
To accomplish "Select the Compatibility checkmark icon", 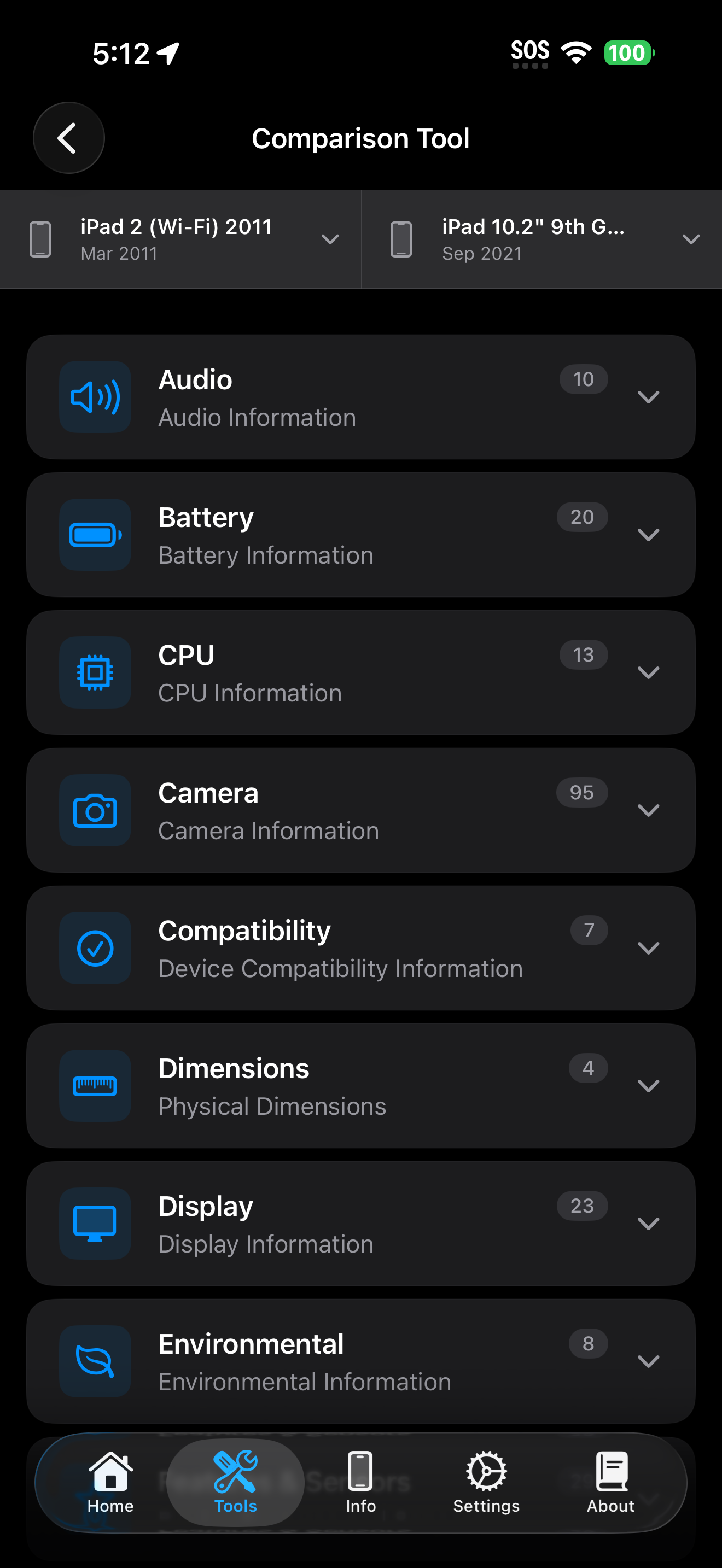I will (95, 947).
